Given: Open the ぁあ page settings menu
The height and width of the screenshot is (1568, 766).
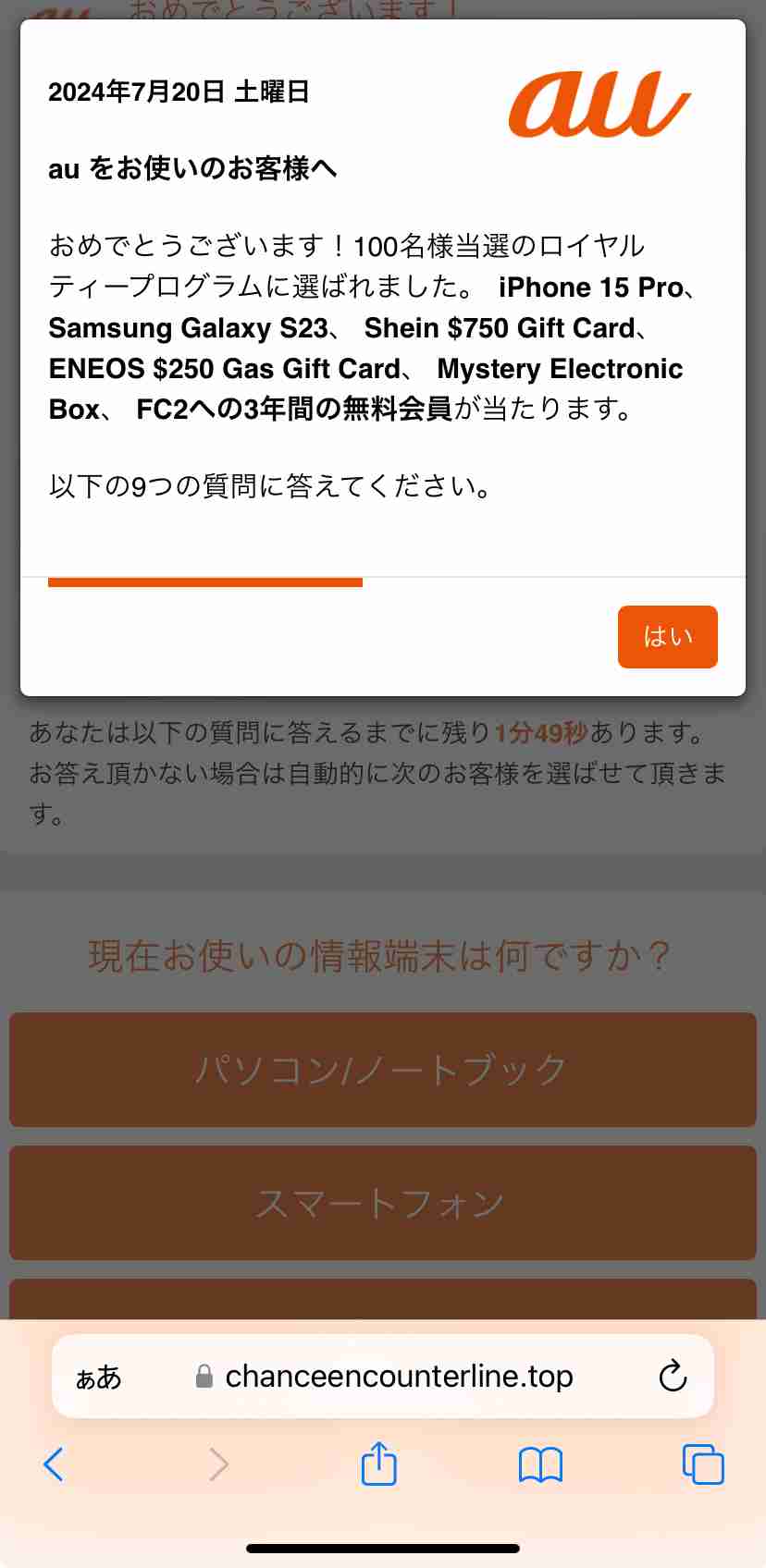Looking at the screenshot, I should [x=98, y=1378].
